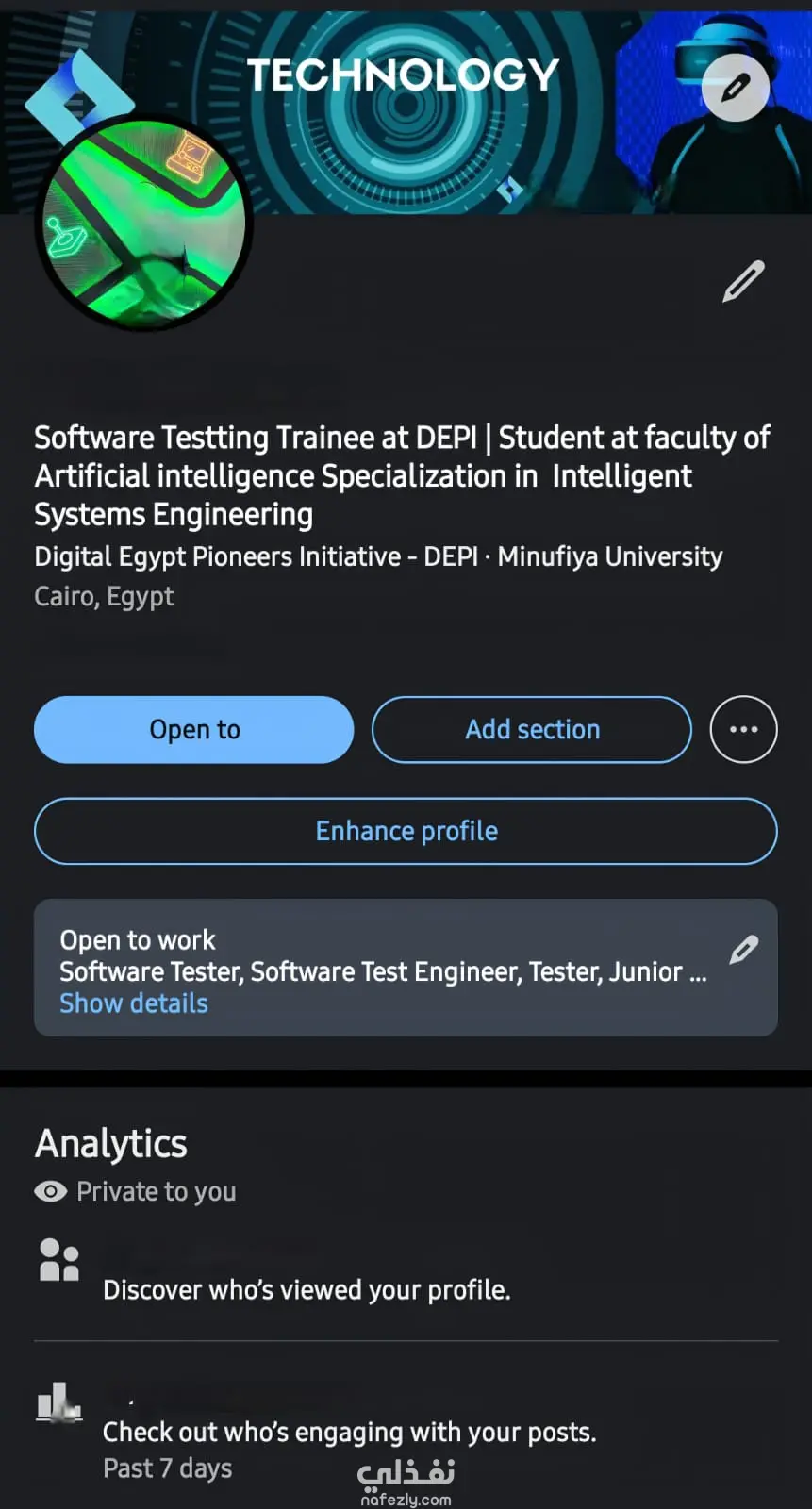Tap the Open to button
812x1509 pixels.
194,729
